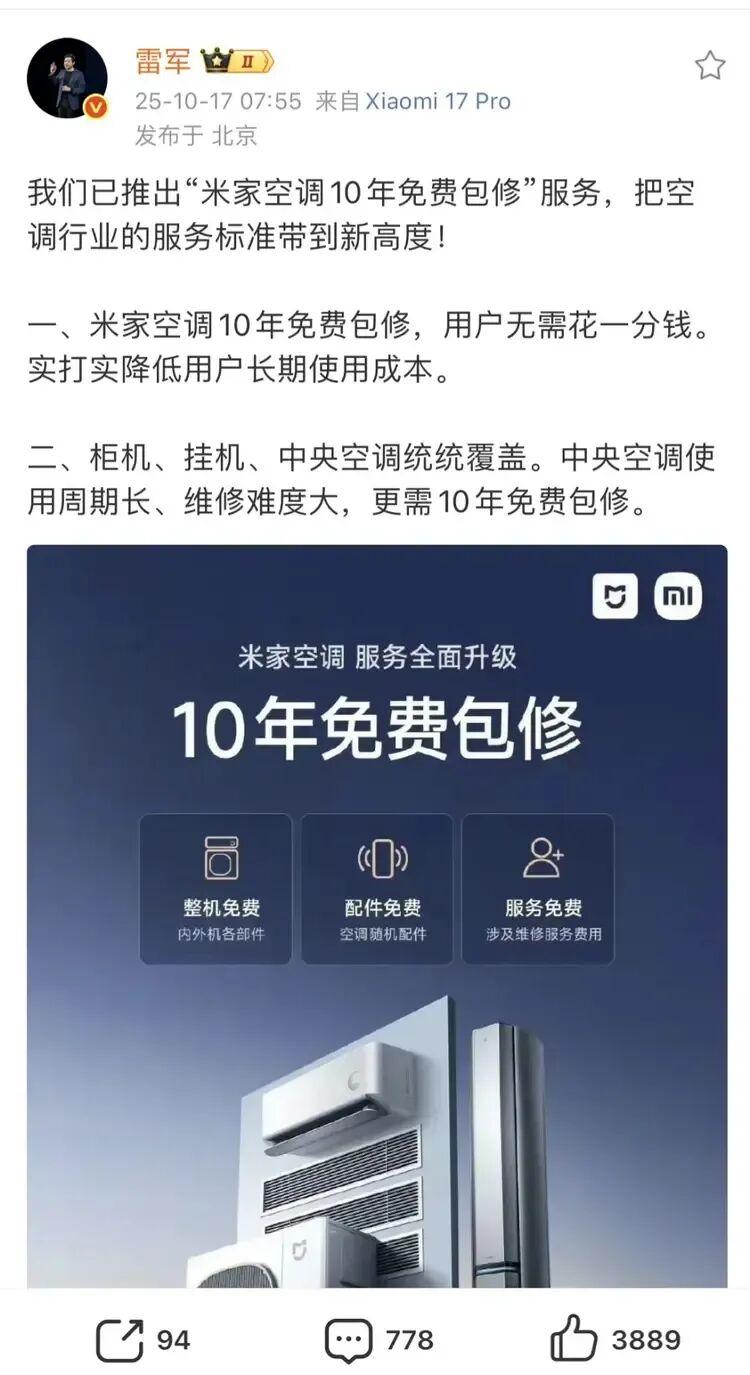750x1375 pixels.
Task: Favorite this post with the star icon
Action: (x=709, y=66)
